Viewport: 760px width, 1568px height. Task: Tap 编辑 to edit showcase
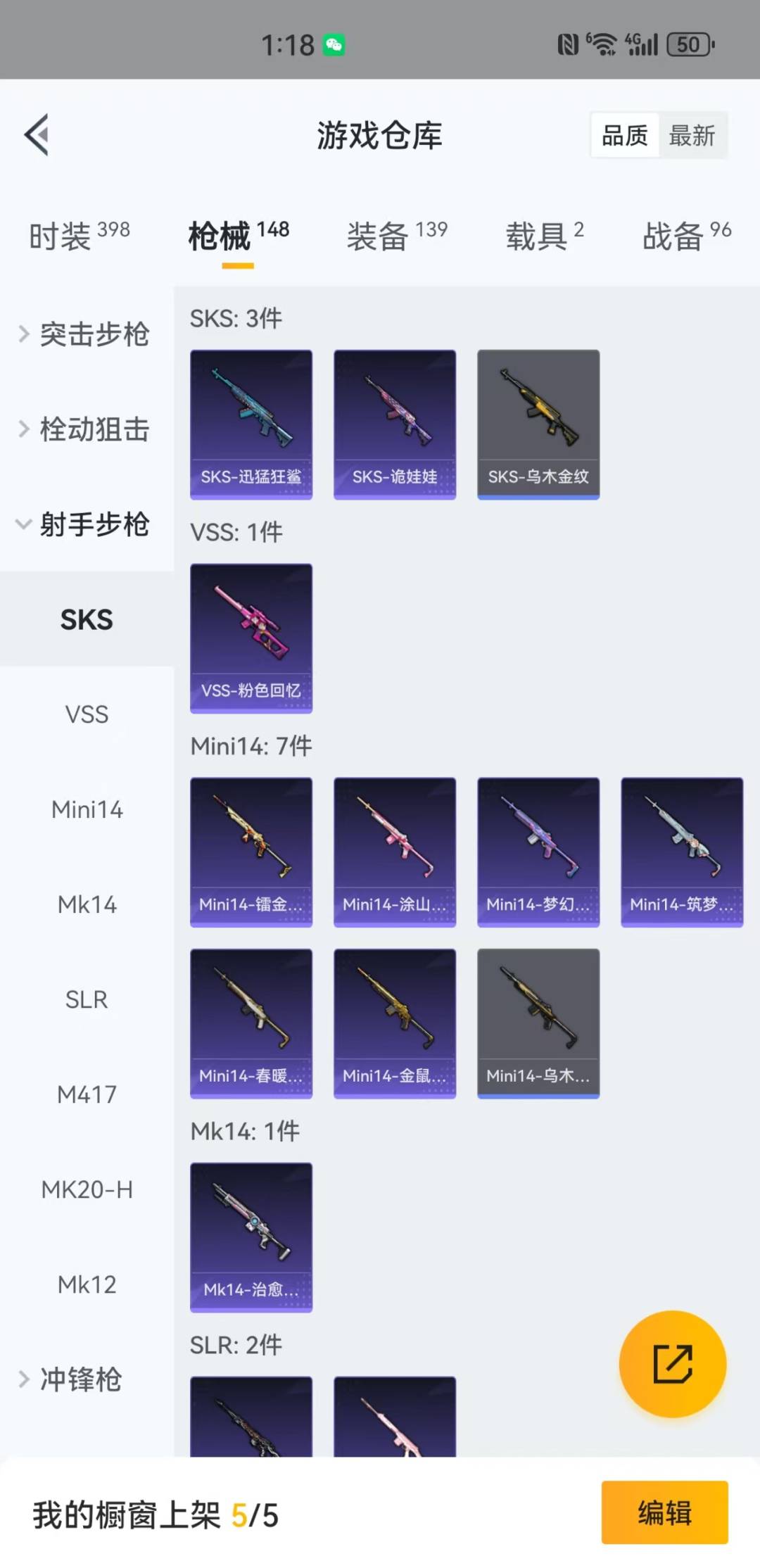click(664, 1512)
